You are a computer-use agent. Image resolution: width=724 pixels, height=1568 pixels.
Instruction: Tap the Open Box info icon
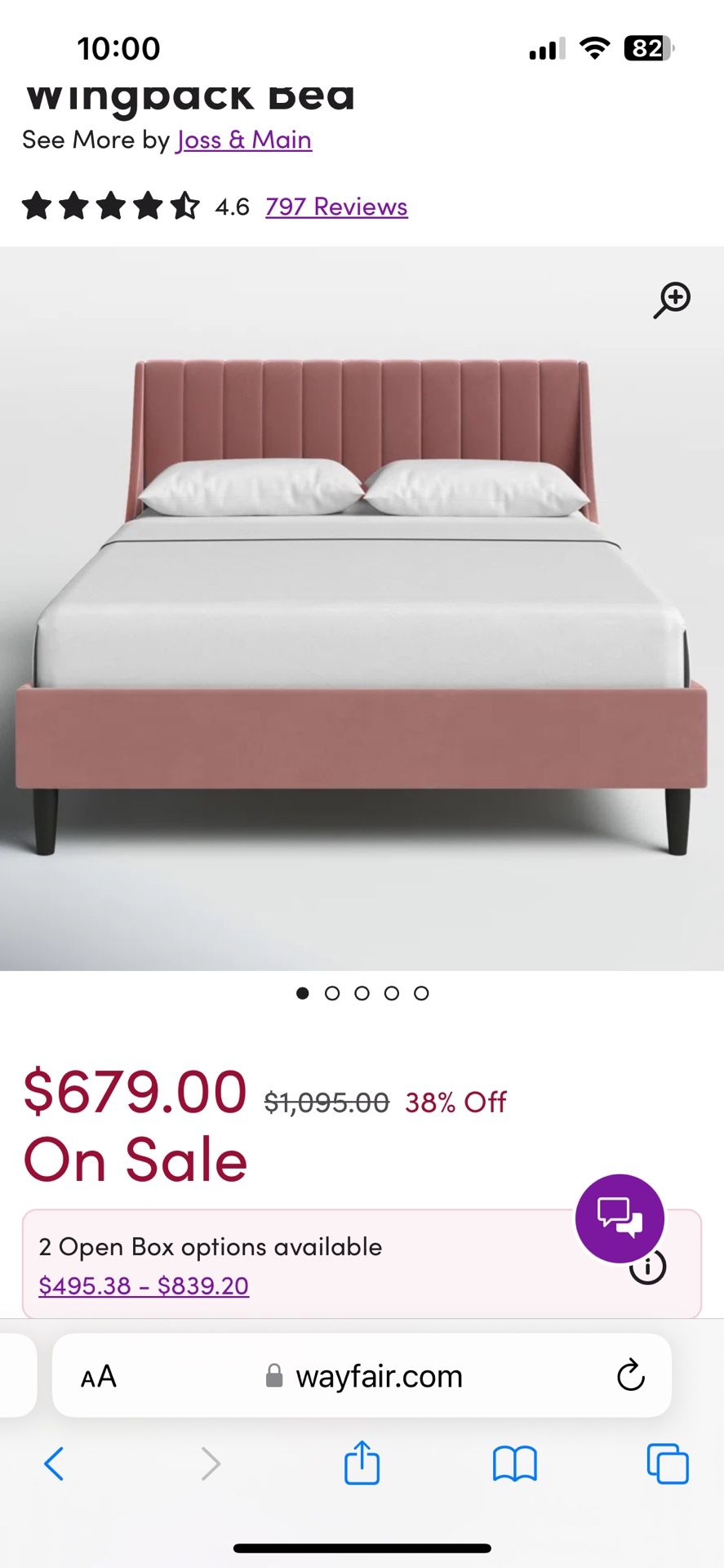(x=647, y=1268)
